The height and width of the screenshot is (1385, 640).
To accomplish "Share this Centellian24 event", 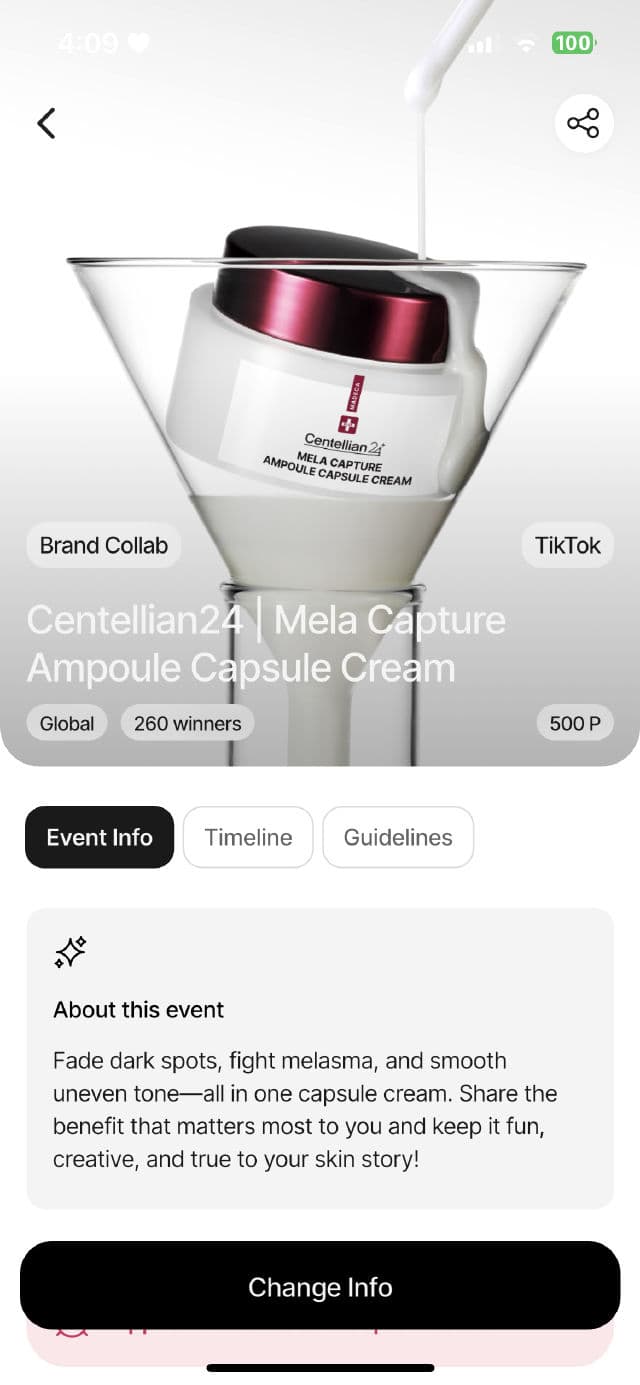I will point(583,123).
